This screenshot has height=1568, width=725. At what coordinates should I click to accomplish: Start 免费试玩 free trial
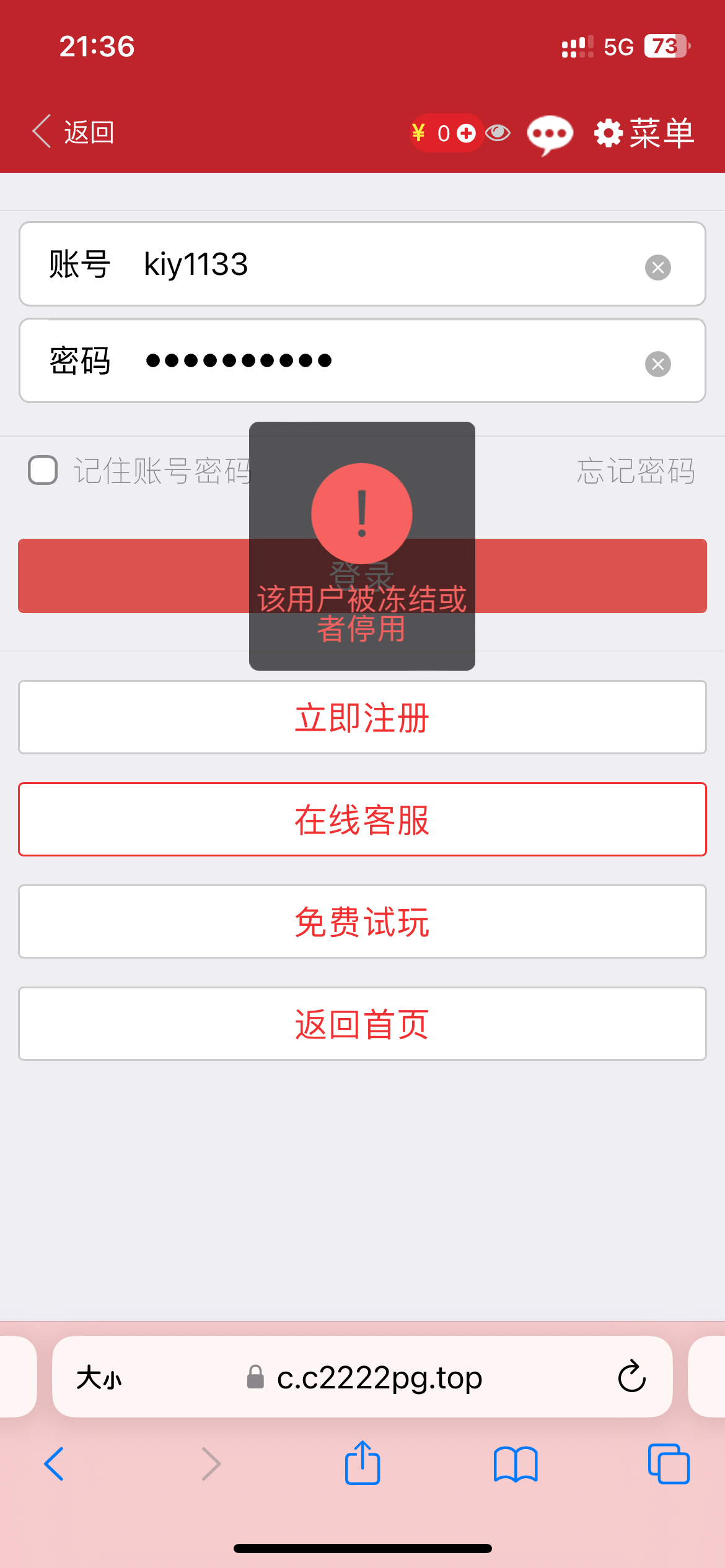(x=362, y=921)
